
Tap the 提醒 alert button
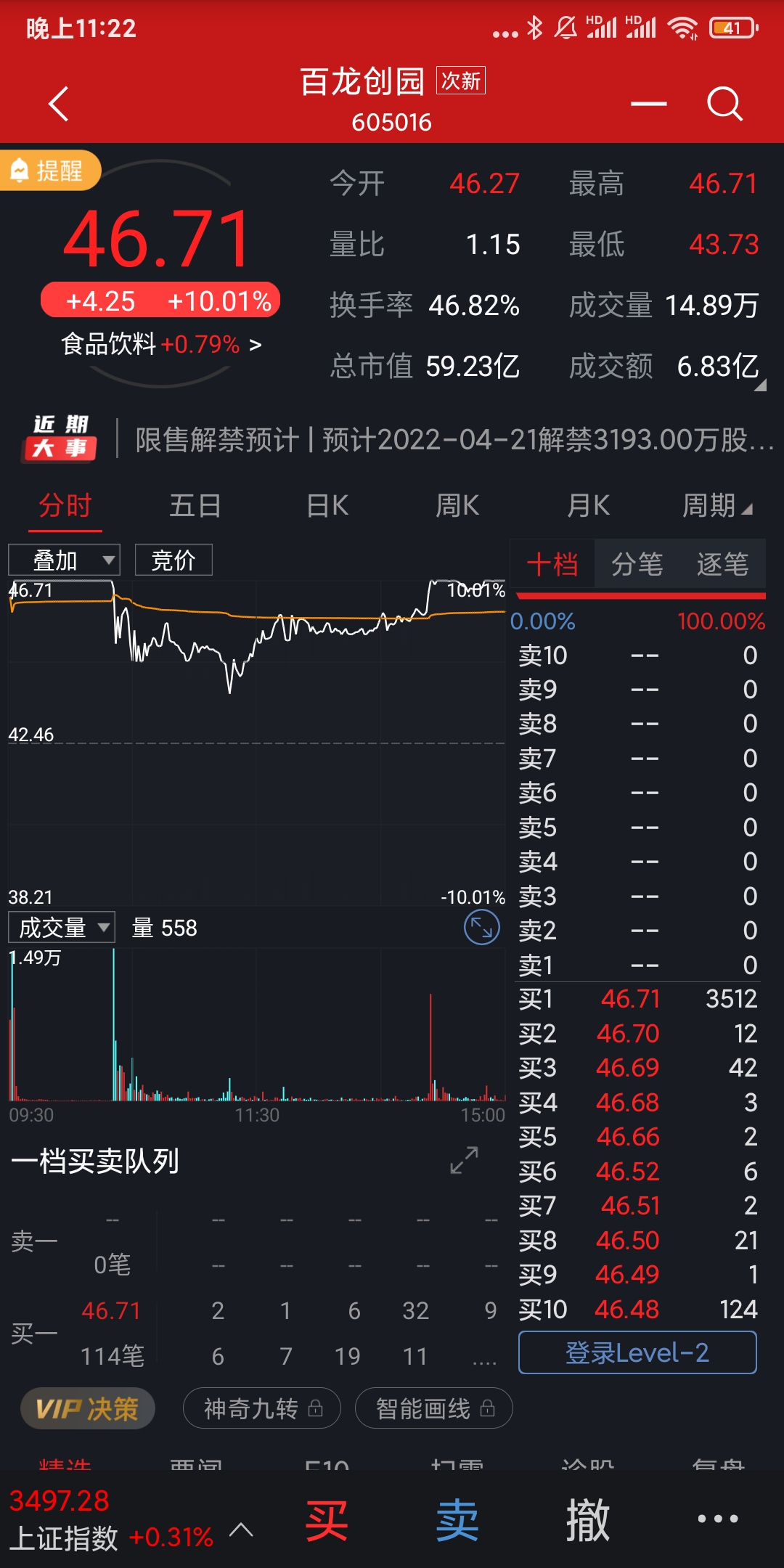[49, 171]
